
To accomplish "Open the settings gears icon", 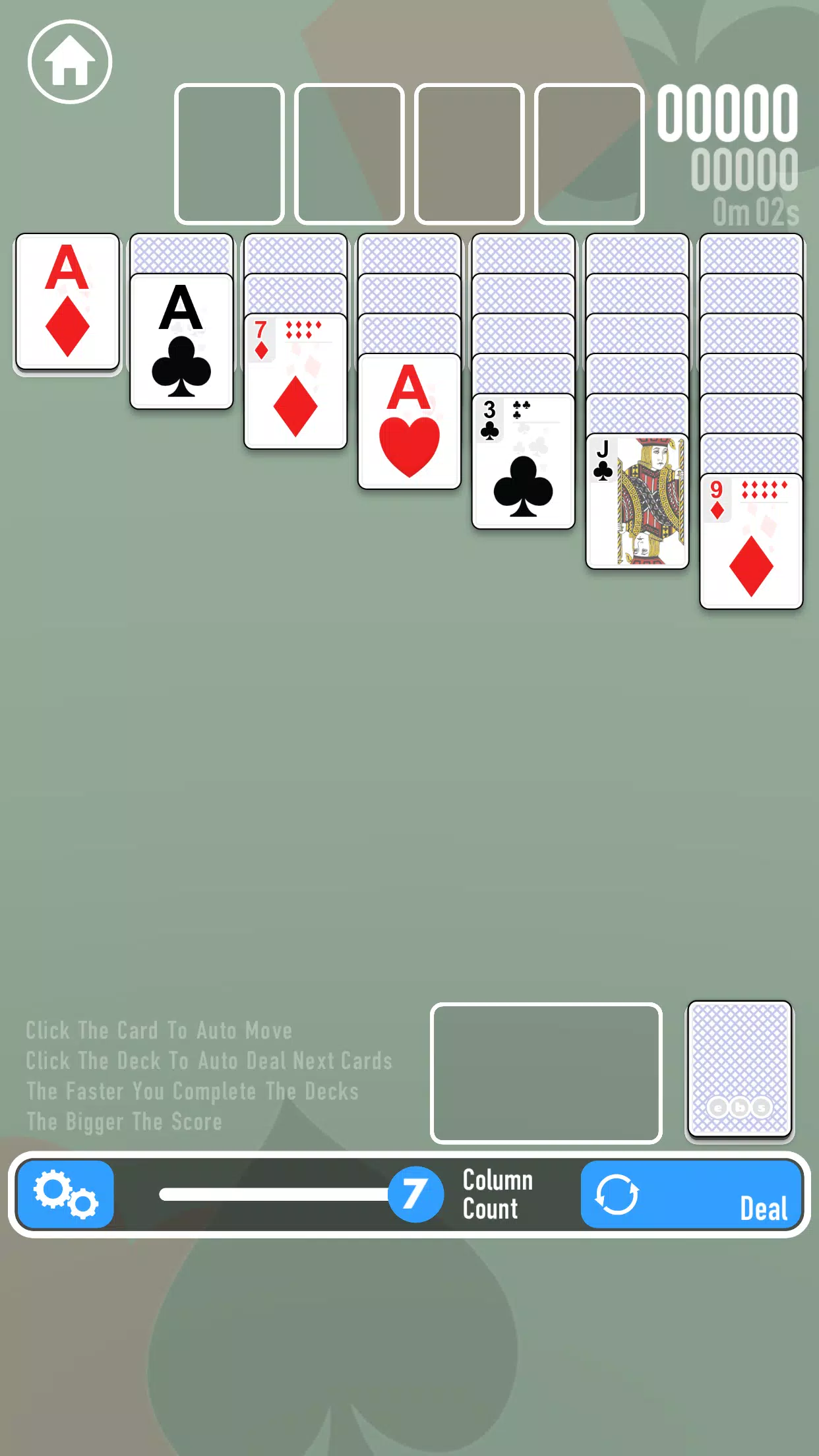I will 65,1195.
